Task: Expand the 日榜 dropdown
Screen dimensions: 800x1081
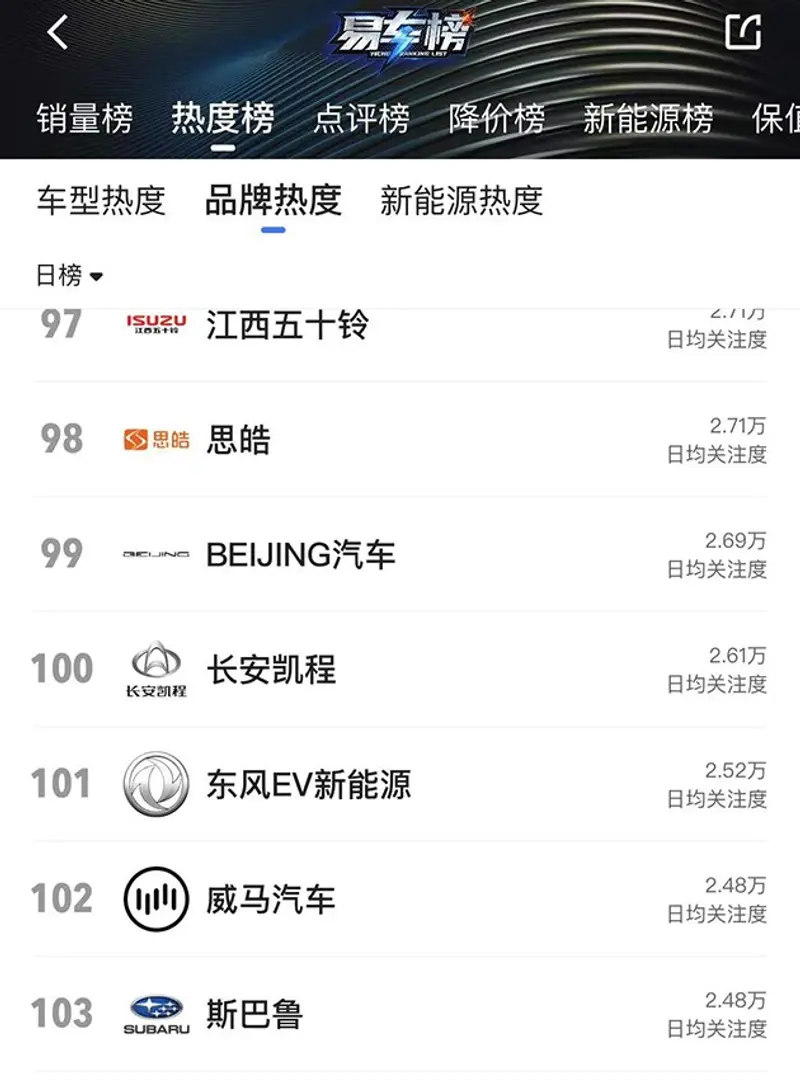Action: [x=70, y=275]
